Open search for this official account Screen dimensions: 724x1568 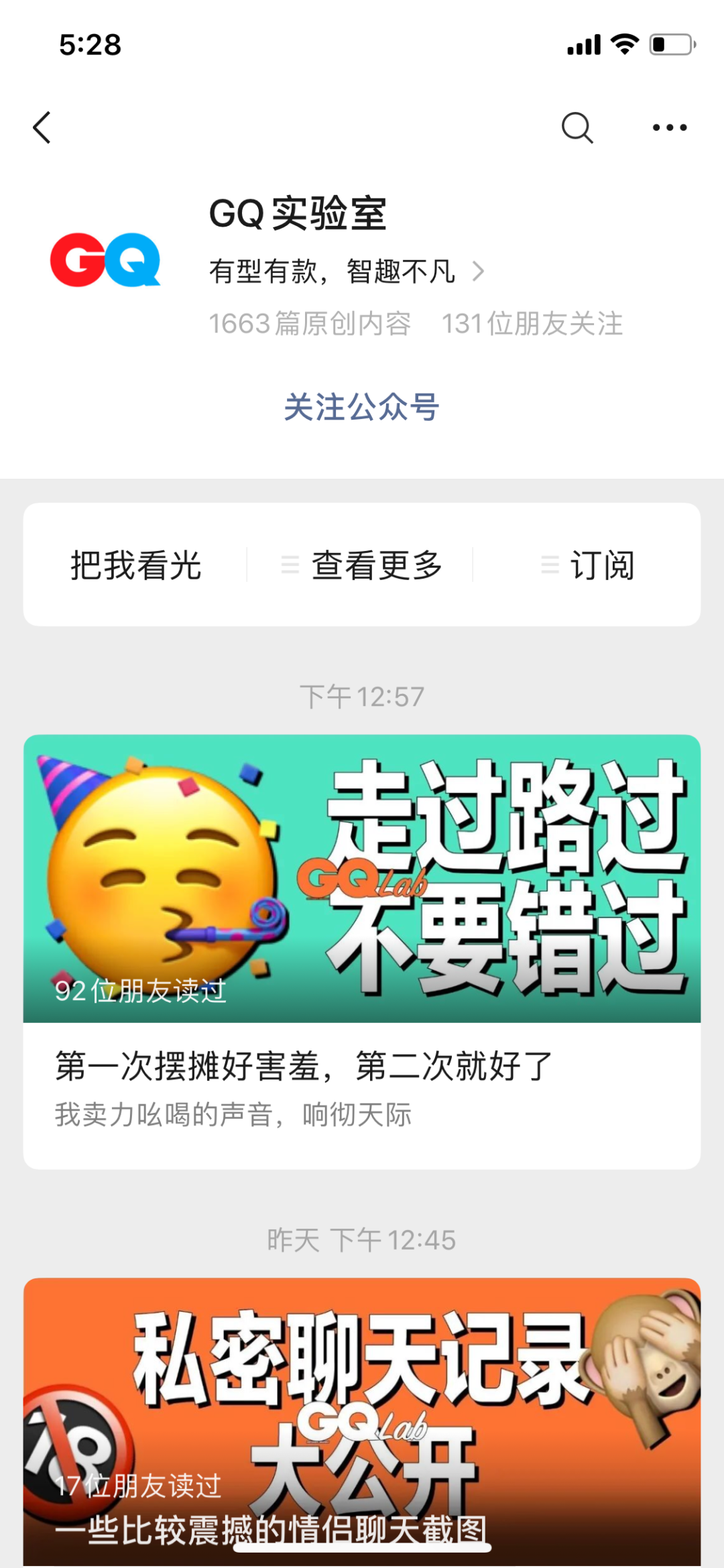(x=577, y=127)
